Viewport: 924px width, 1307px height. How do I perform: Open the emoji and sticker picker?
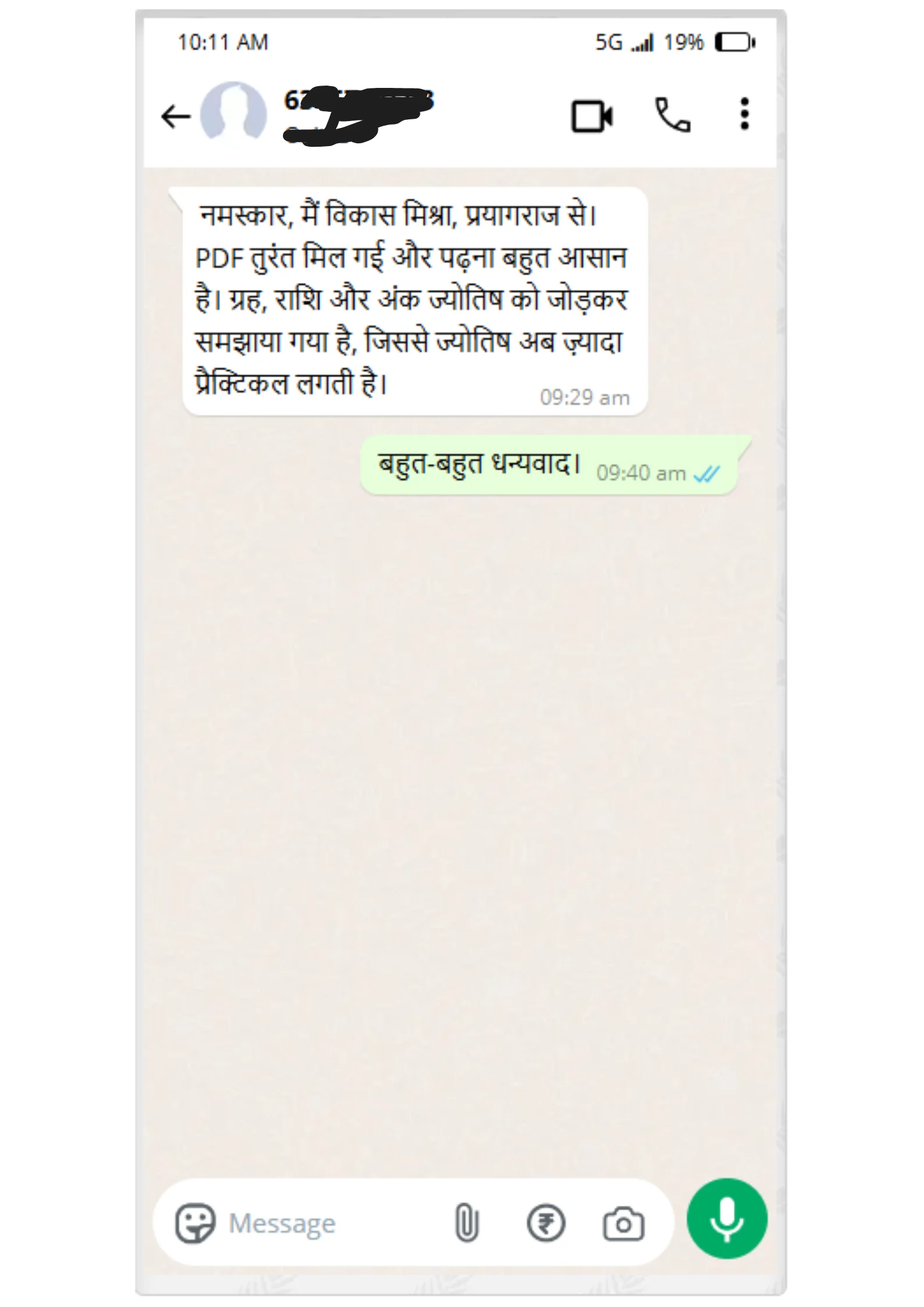(x=196, y=1223)
